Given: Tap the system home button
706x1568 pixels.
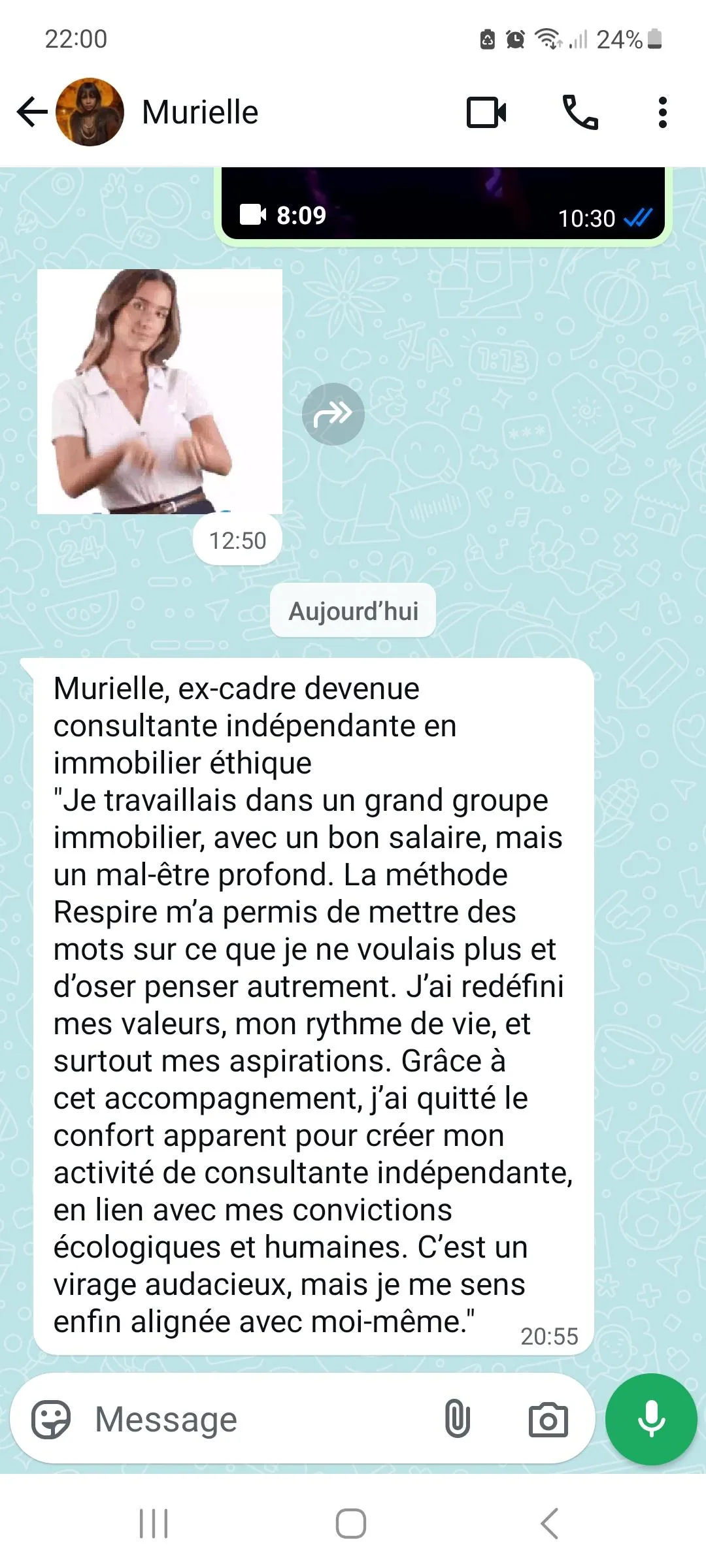Looking at the screenshot, I should pos(351,1523).
